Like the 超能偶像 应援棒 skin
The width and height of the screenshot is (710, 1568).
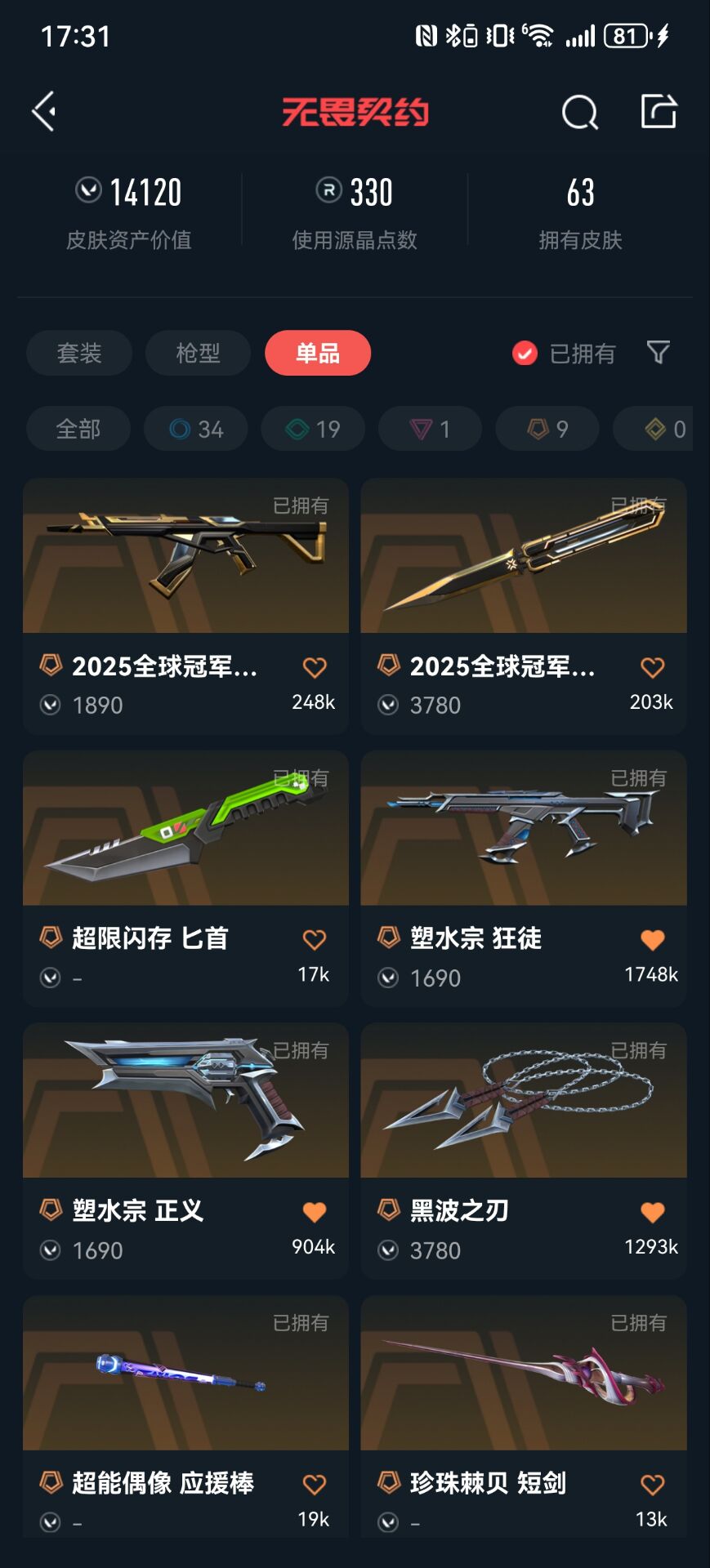click(x=315, y=1484)
